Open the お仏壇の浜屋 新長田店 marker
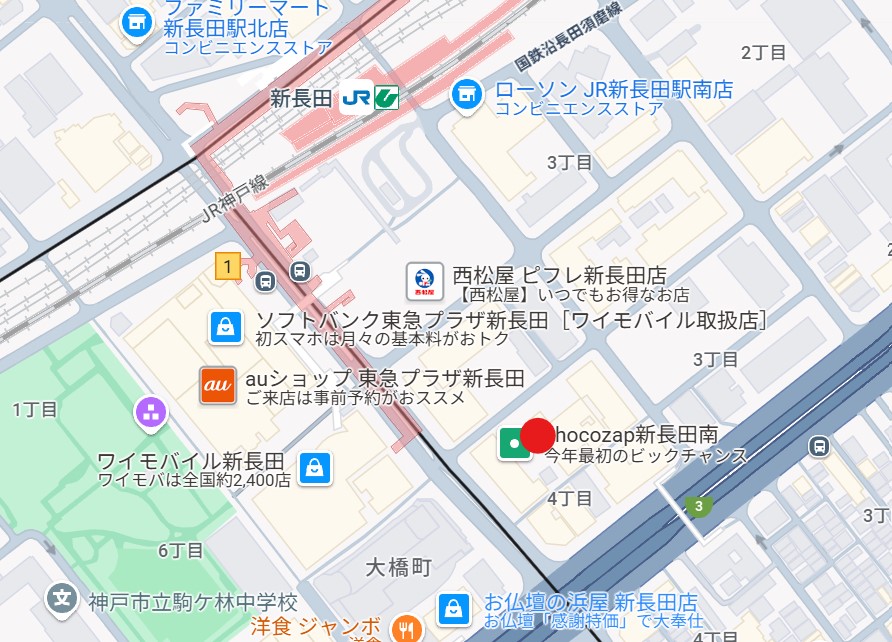 point(454,608)
